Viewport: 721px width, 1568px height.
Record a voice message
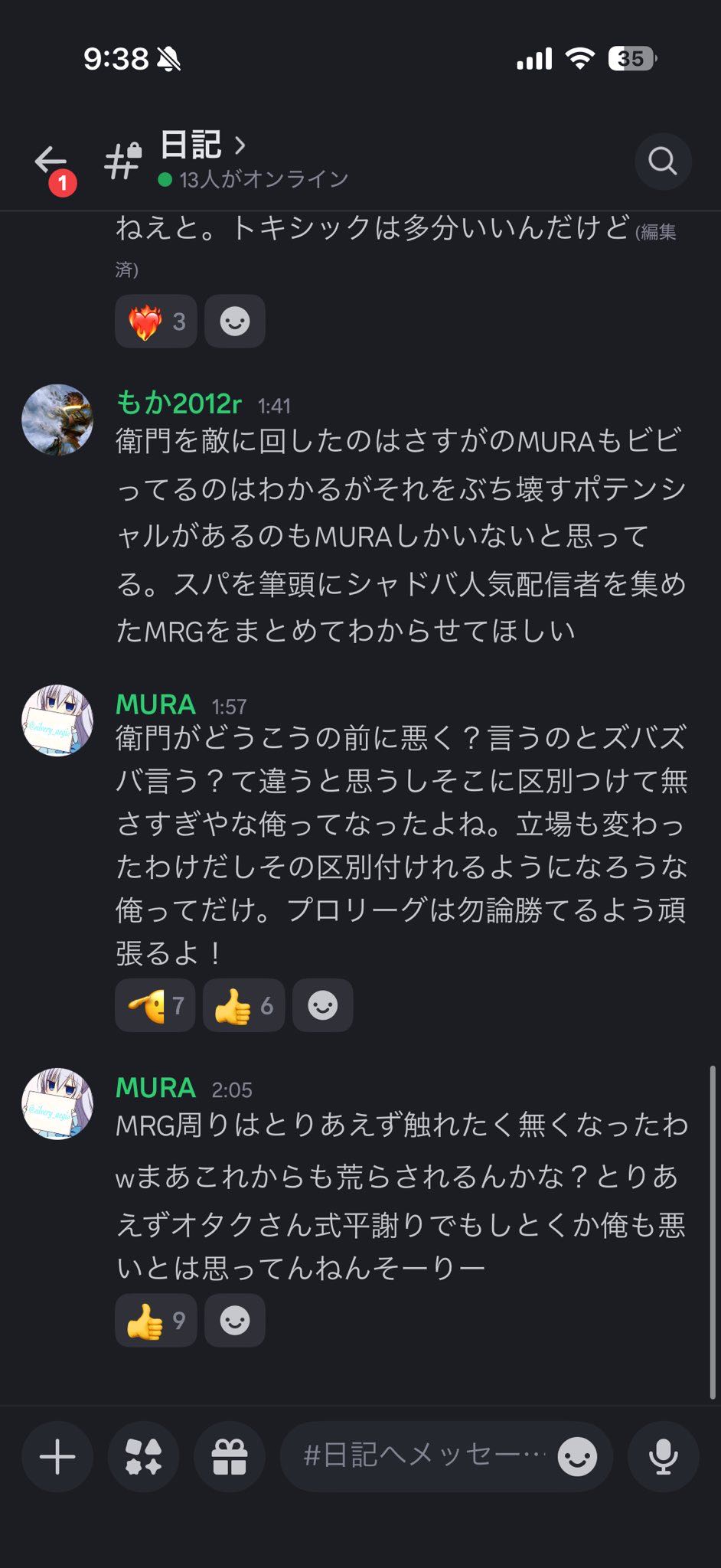pos(663,1456)
